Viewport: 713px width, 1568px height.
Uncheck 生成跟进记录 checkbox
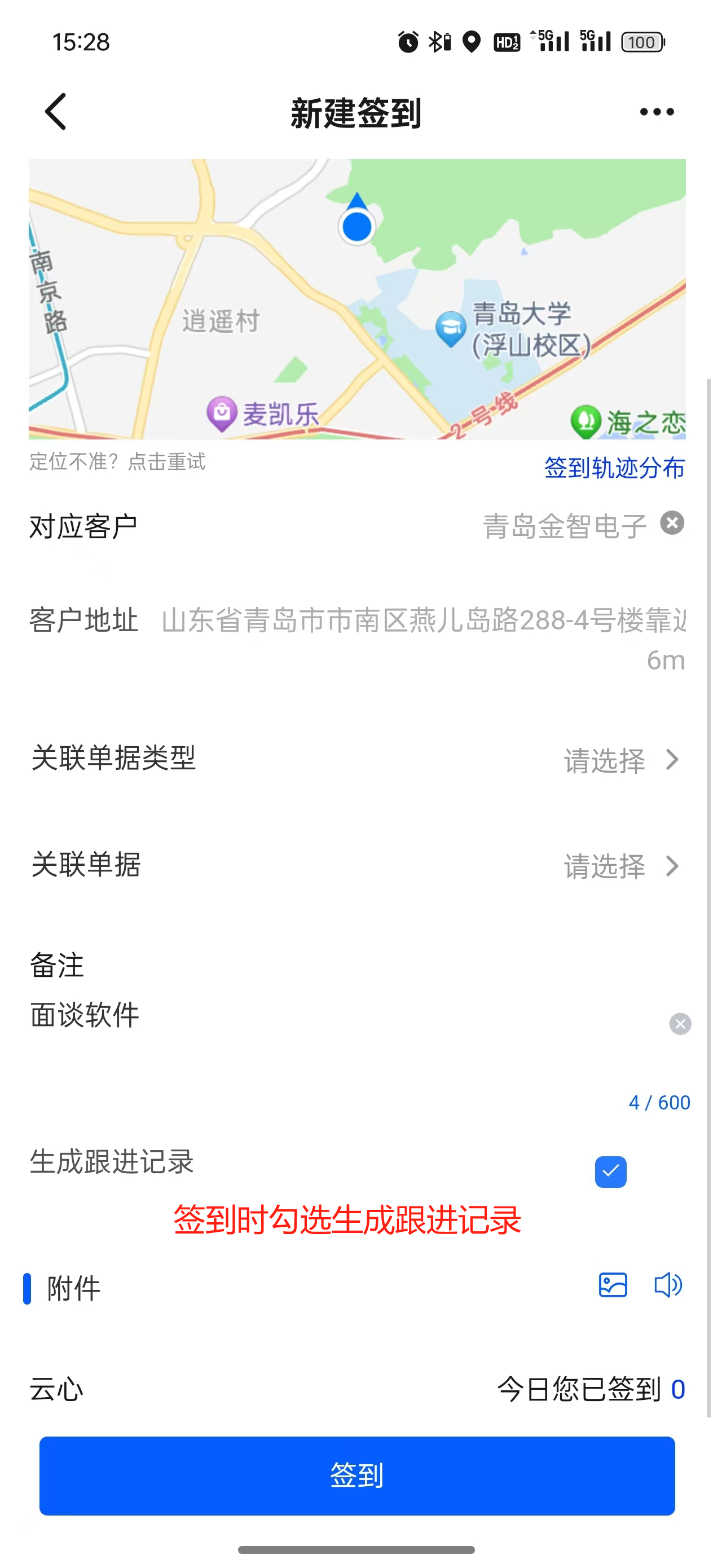click(610, 1171)
